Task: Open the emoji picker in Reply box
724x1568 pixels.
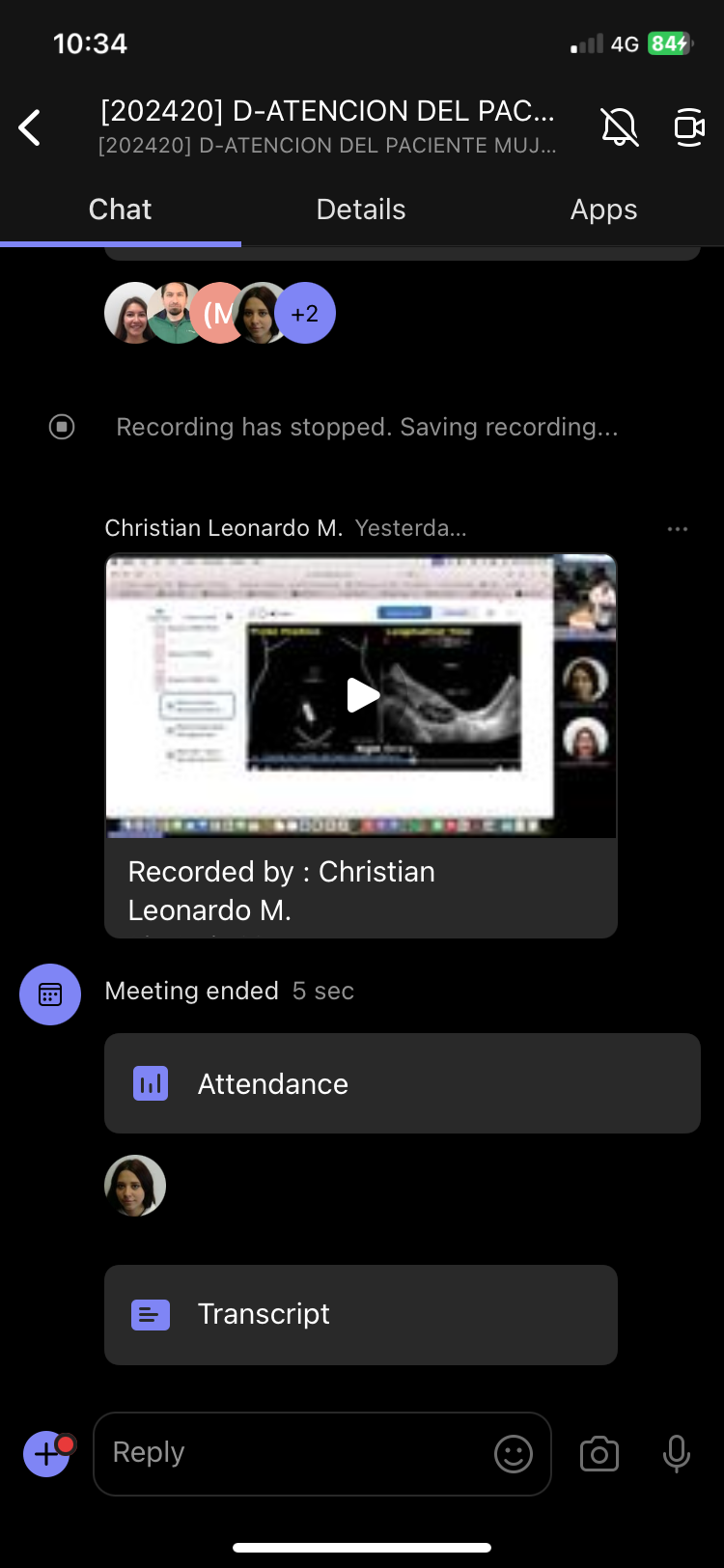Action: 514,1453
